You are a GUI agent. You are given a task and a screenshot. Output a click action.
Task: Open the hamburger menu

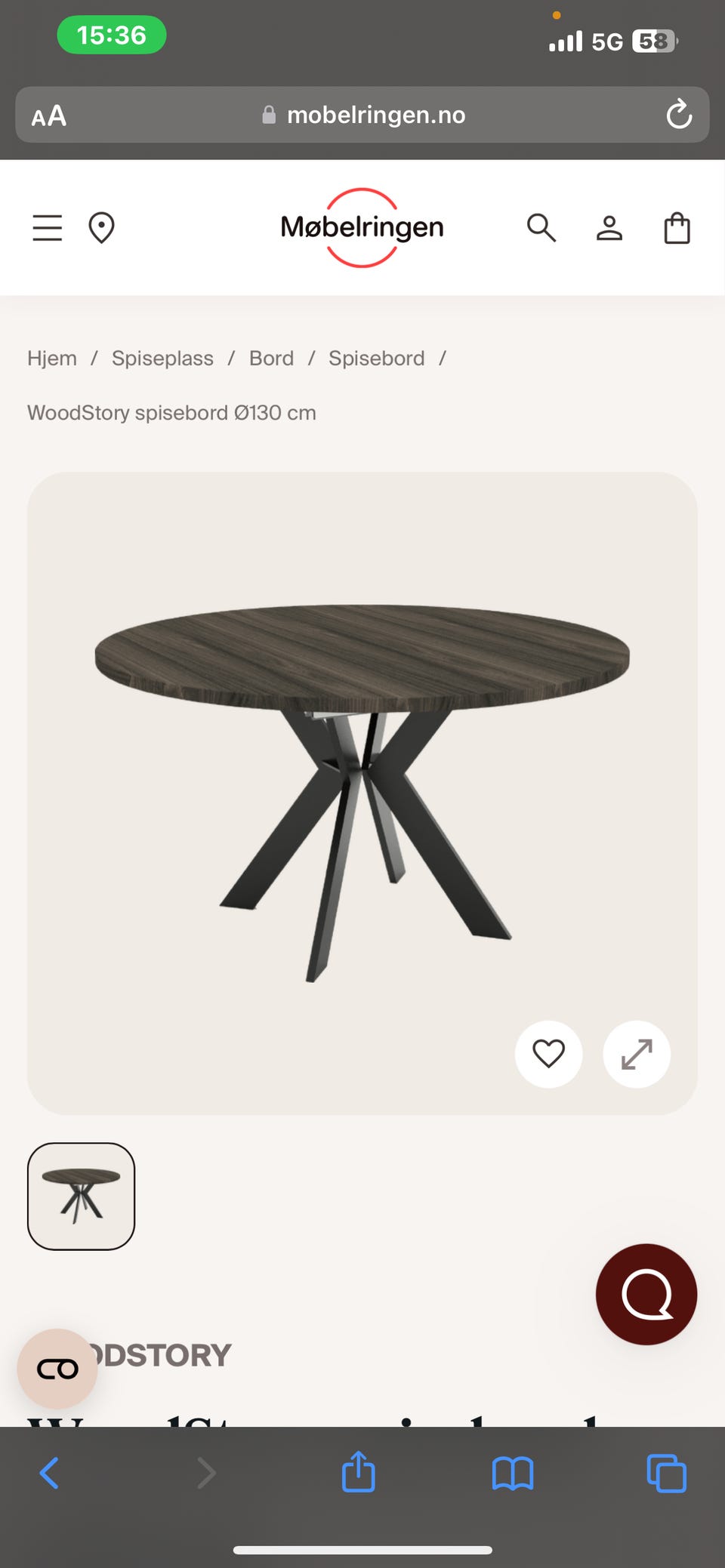[x=47, y=227]
